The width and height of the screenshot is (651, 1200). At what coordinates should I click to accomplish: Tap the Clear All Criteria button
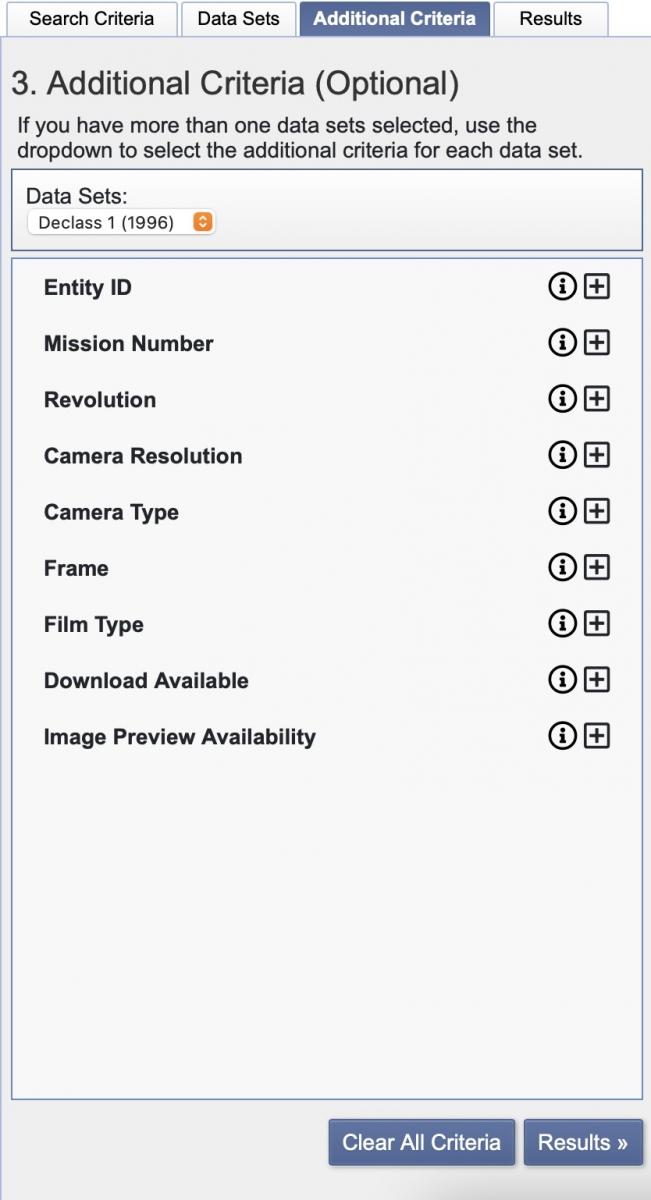(x=421, y=1142)
